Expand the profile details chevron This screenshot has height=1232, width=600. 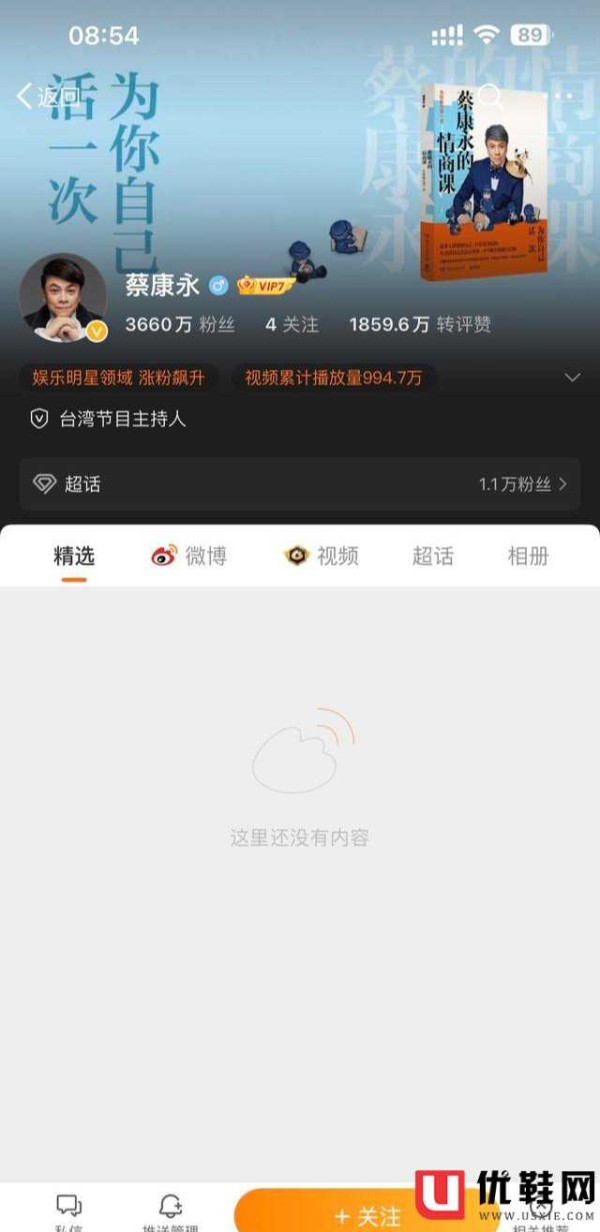(x=573, y=377)
